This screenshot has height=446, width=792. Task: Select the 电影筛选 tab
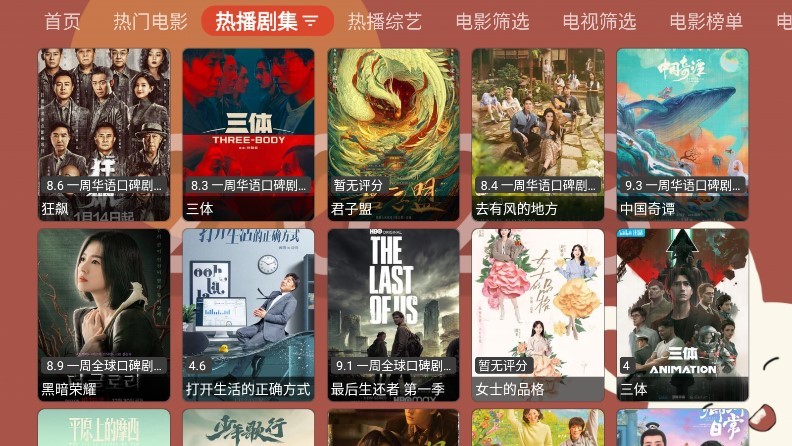[492, 21]
